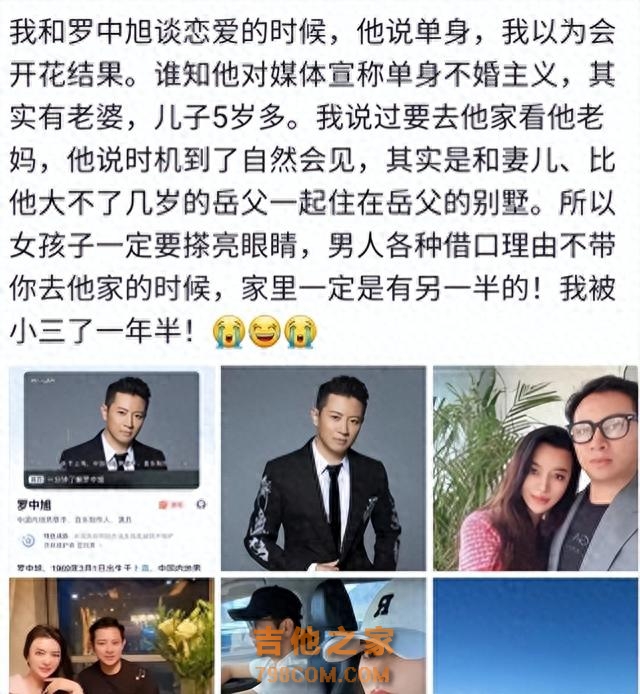Open the photo showing the 罗中旭 profile screenshot
640x694 pixels.
point(111,468)
